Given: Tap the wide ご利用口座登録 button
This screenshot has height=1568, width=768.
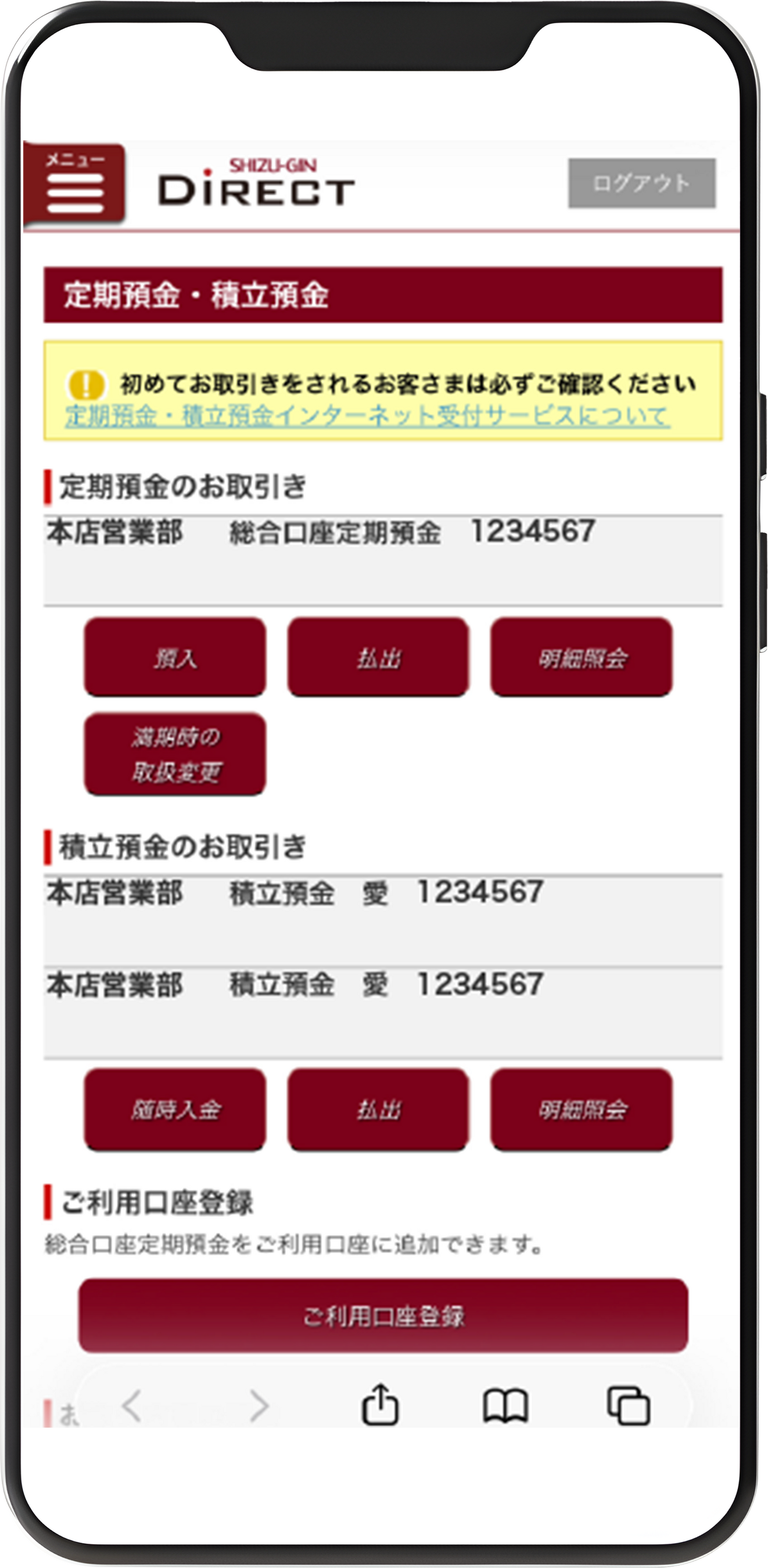Looking at the screenshot, I should 383,1316.
